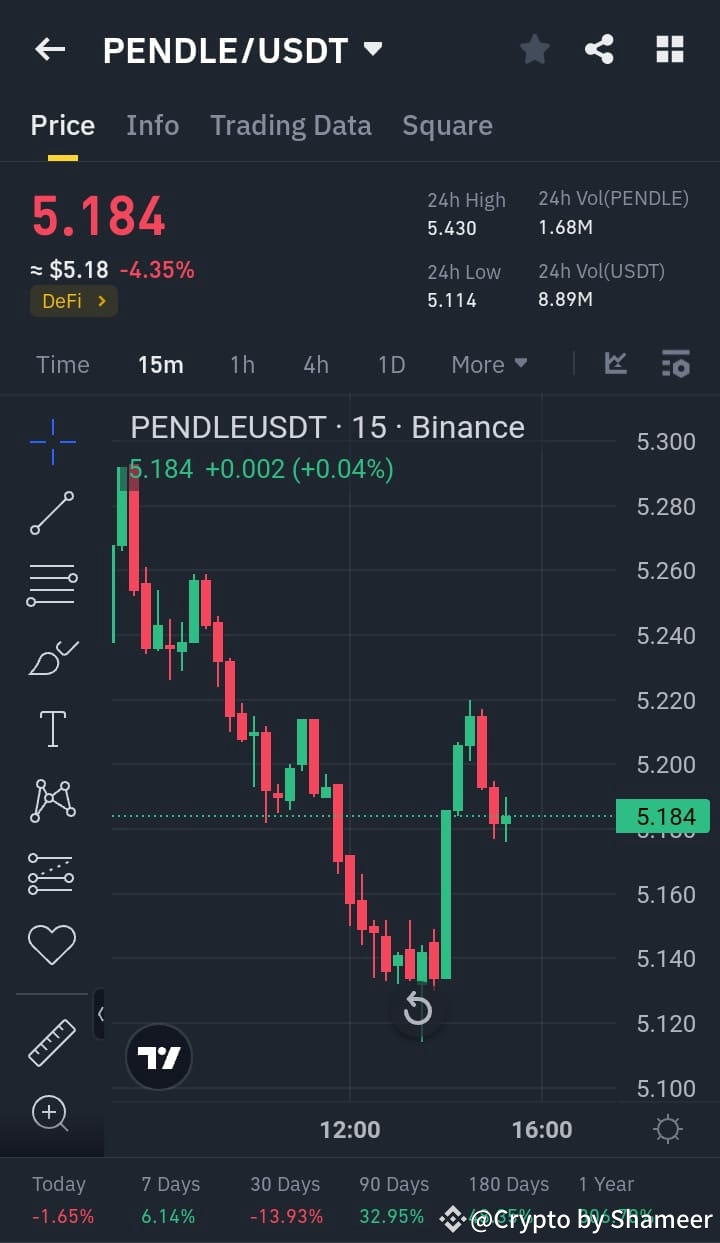Viewport: 720px width, 1243px height.
Task: Reload the chart with the refresh arrow
Action: 418,1010
